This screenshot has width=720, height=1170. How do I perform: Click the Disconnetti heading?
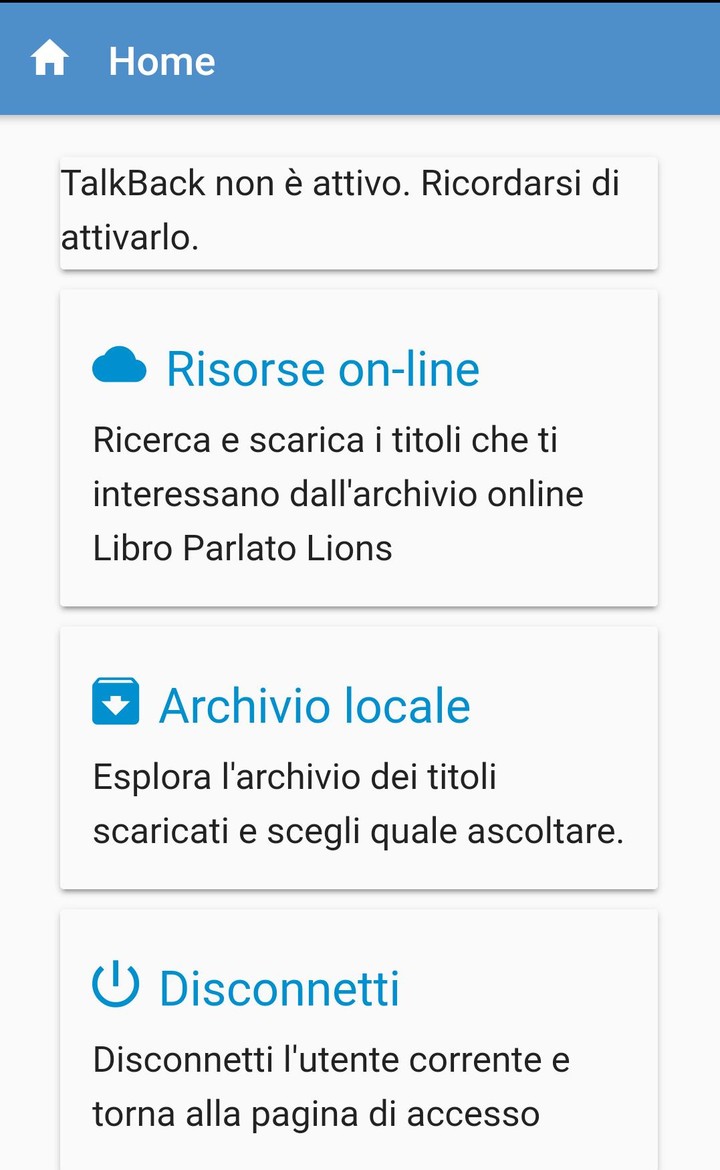(x=279, y=989)
